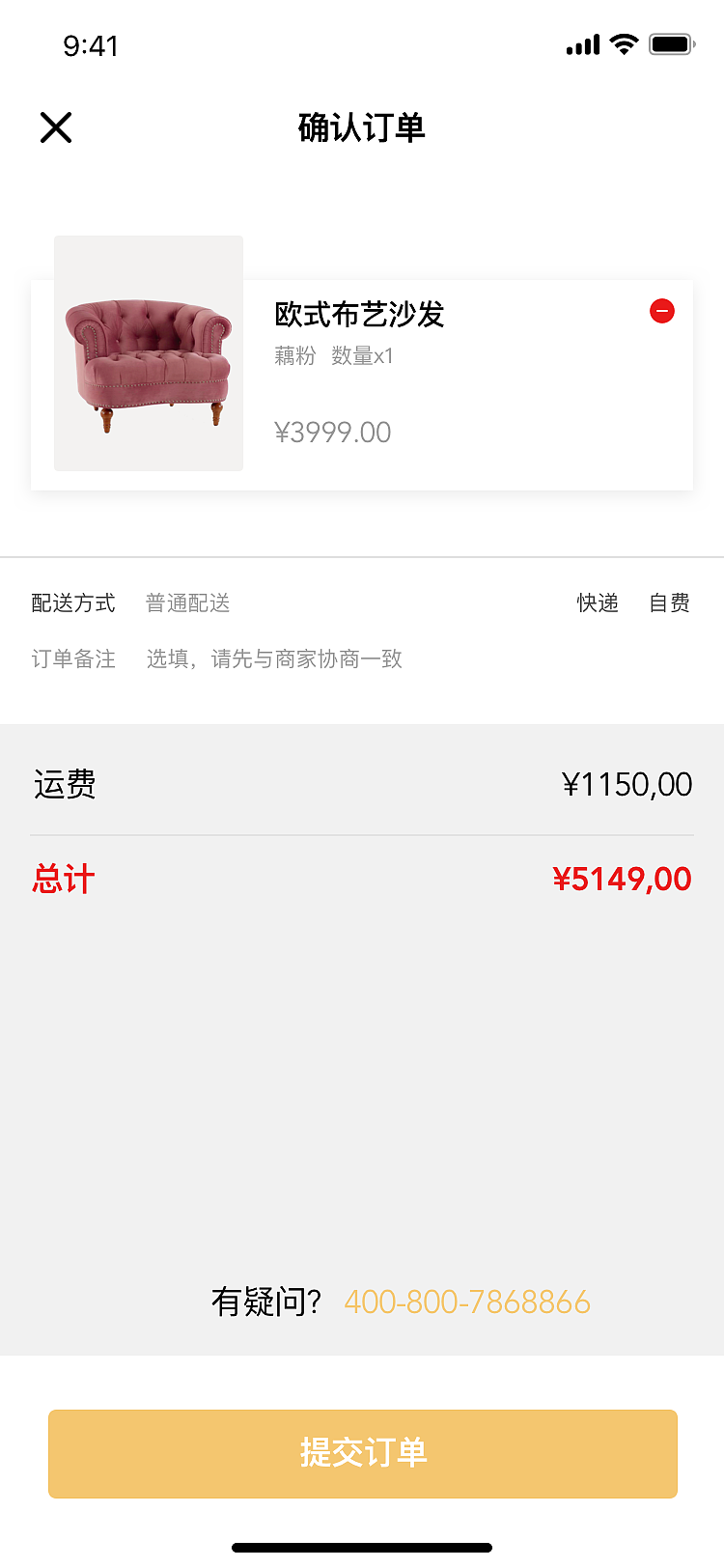Image resolution: width=724 pixels, height=1568 pixels.
Task: Select the 自费 delivery option
Action: coord(669,602)
